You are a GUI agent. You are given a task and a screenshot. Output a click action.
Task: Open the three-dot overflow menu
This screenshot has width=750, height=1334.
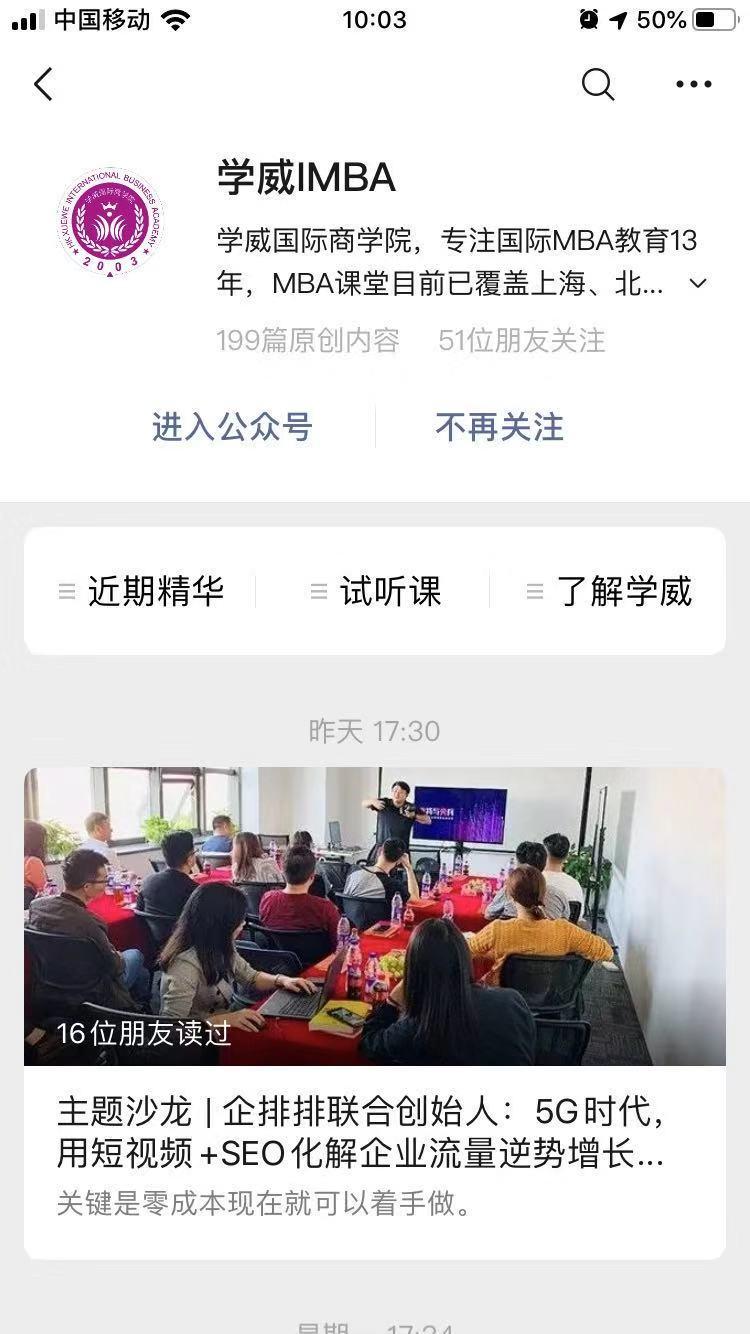click(x=693, y=85)
